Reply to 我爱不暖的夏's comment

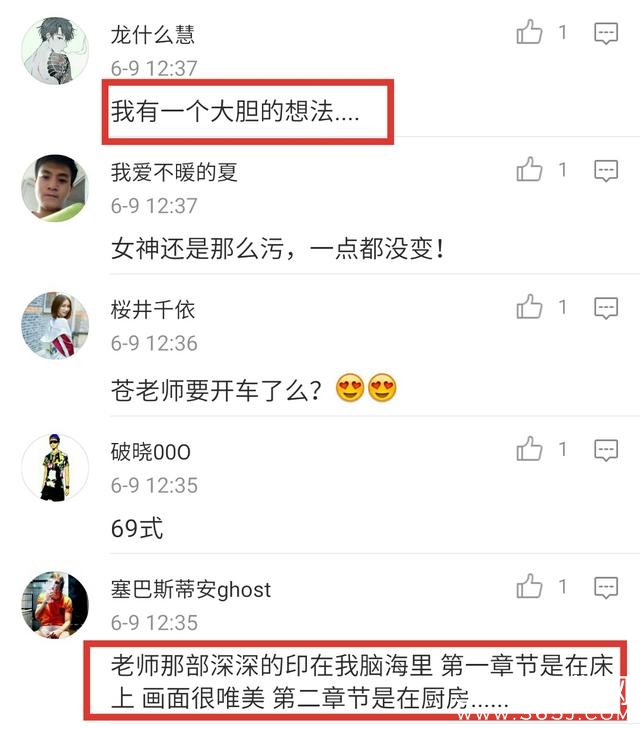(x=606, y=171)
